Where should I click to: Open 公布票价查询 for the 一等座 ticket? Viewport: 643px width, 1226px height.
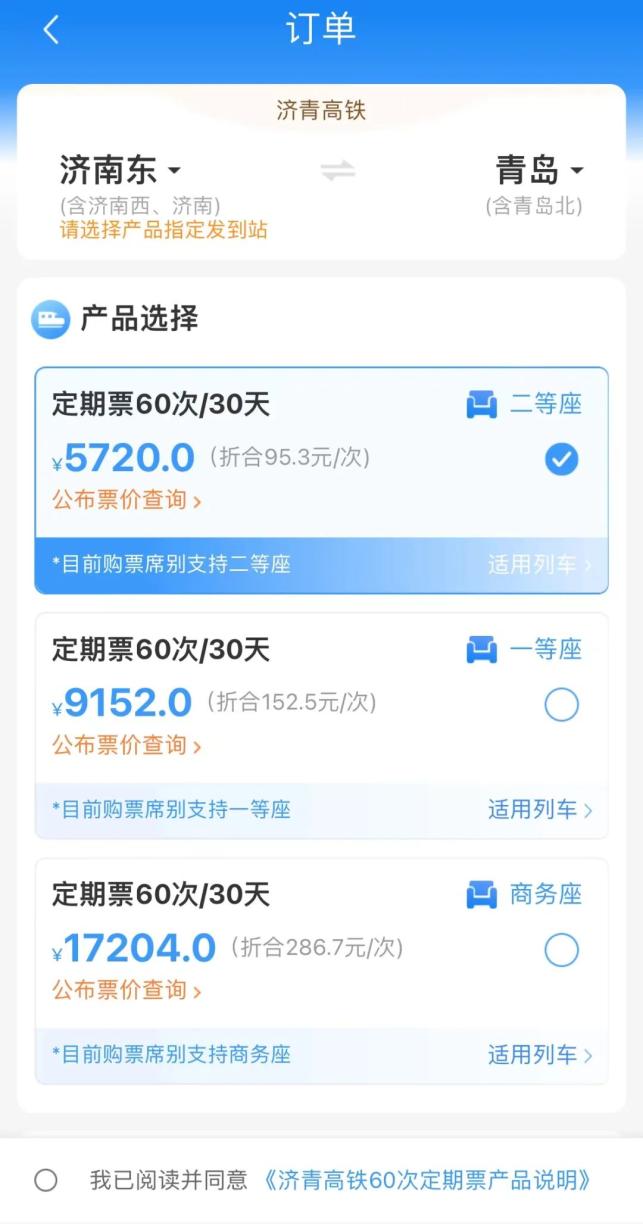126,745
